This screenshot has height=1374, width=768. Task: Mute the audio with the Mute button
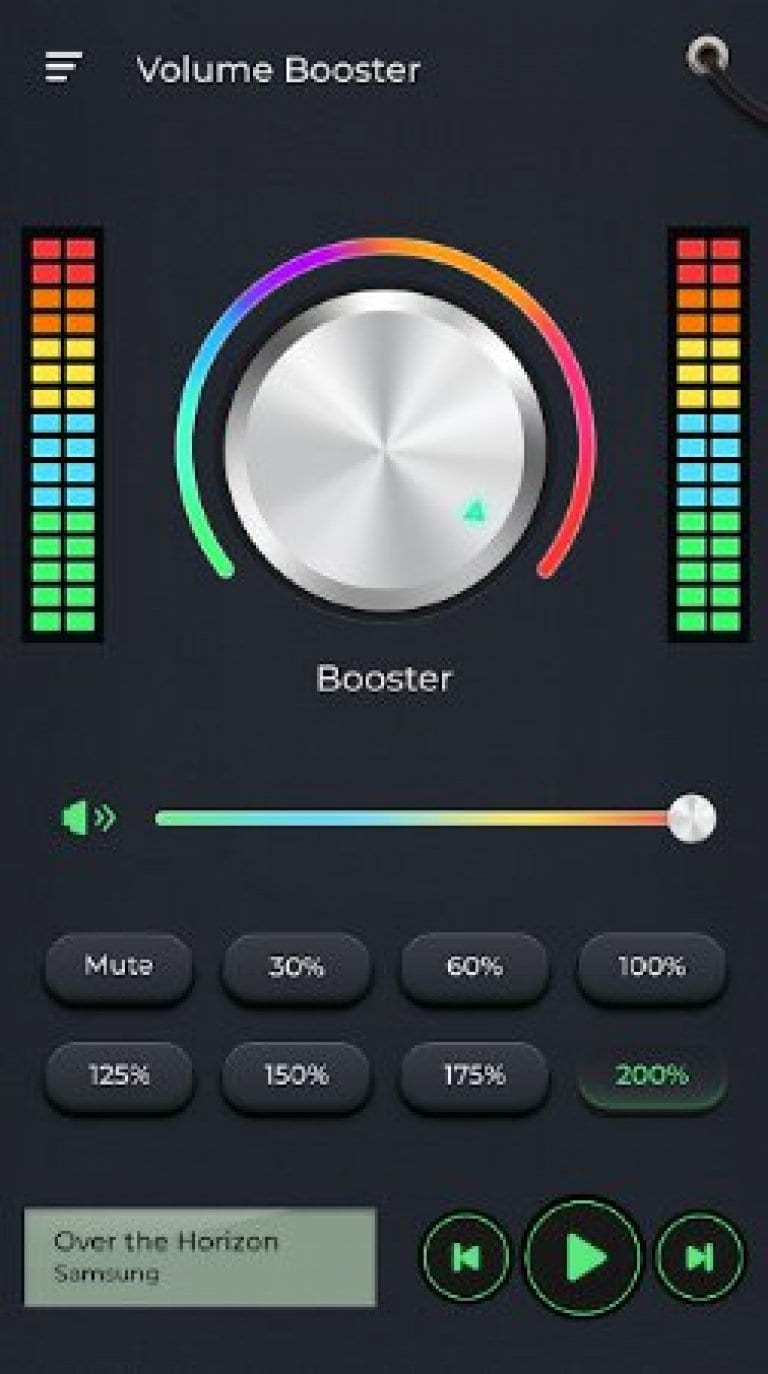pos(118,966)
